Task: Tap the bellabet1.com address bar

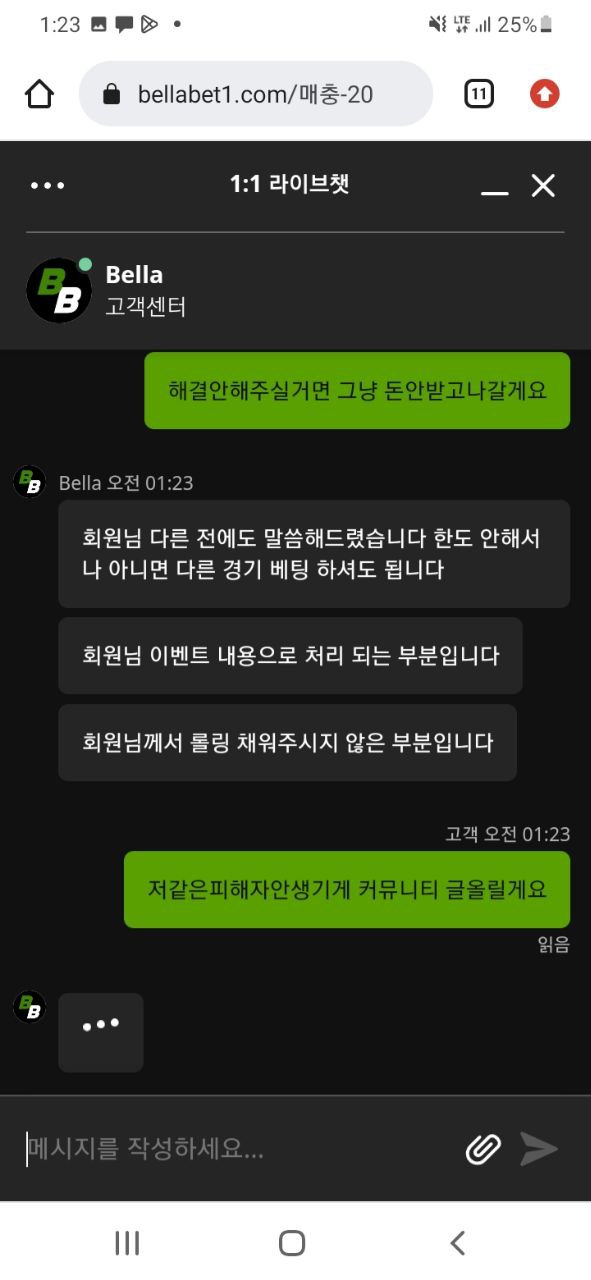Action: [x=256, y=94]
